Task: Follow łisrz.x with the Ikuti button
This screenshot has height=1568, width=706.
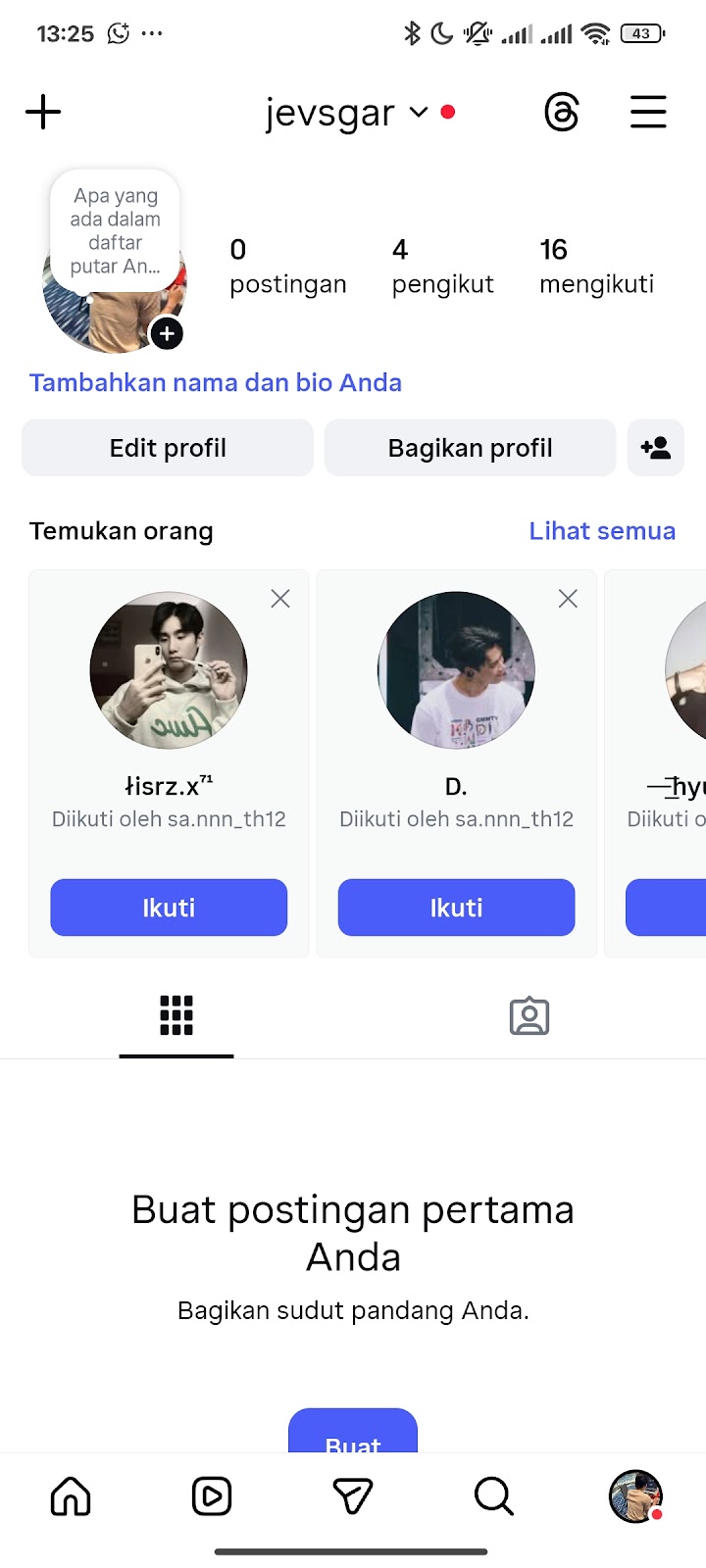Action: (169, 907)
